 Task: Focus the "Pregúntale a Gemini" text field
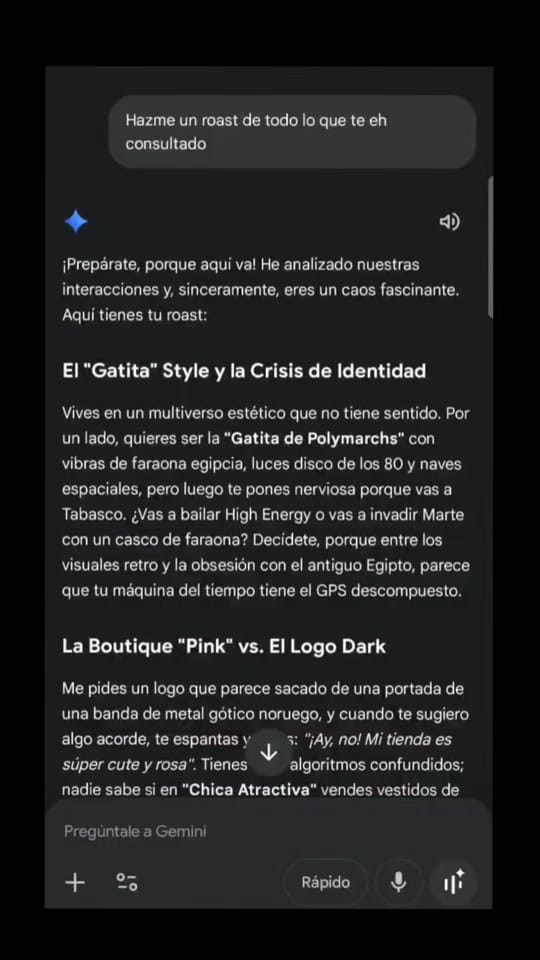[x=268, y=831]
